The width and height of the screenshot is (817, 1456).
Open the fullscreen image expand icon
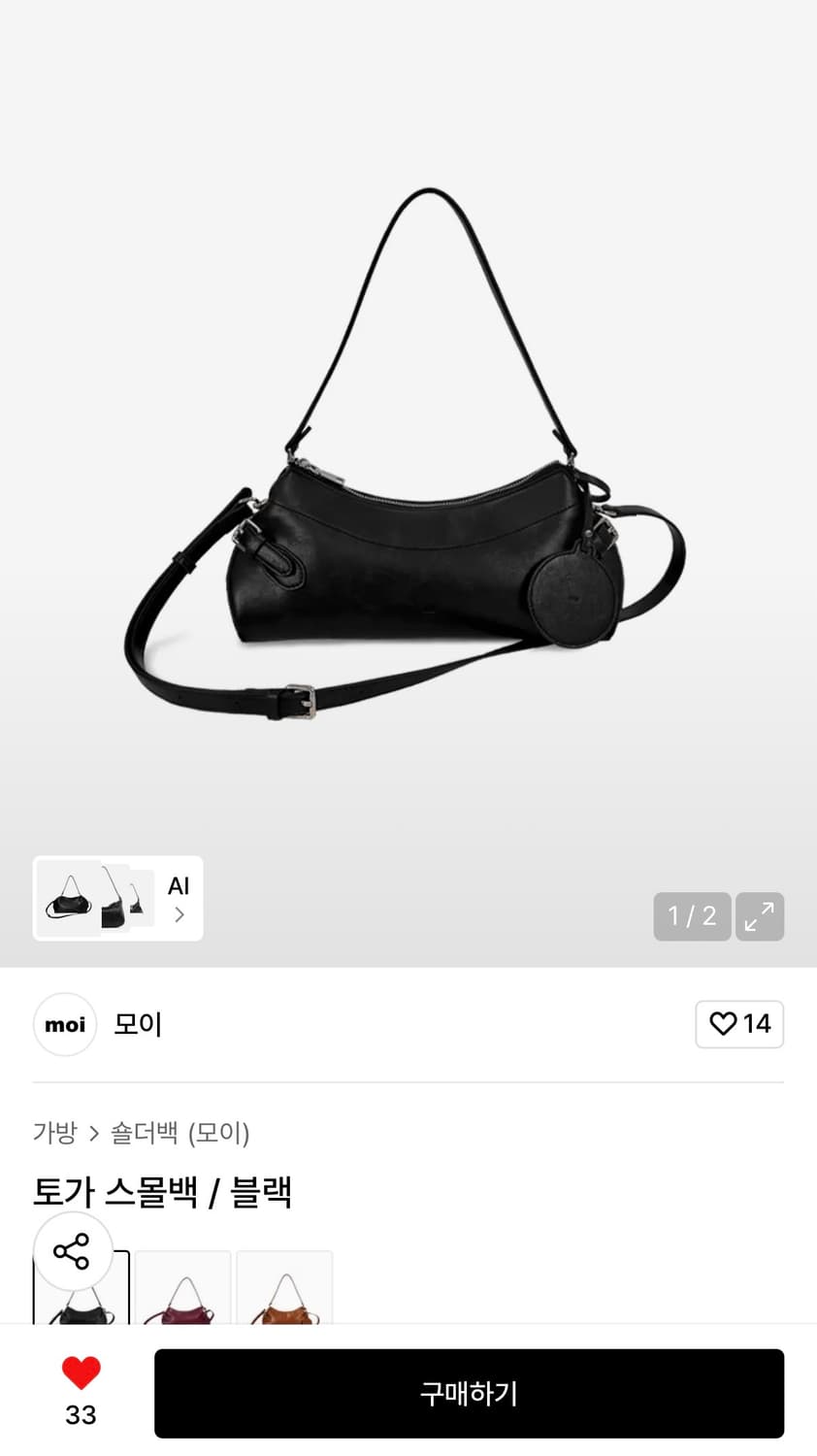(760, 915)
